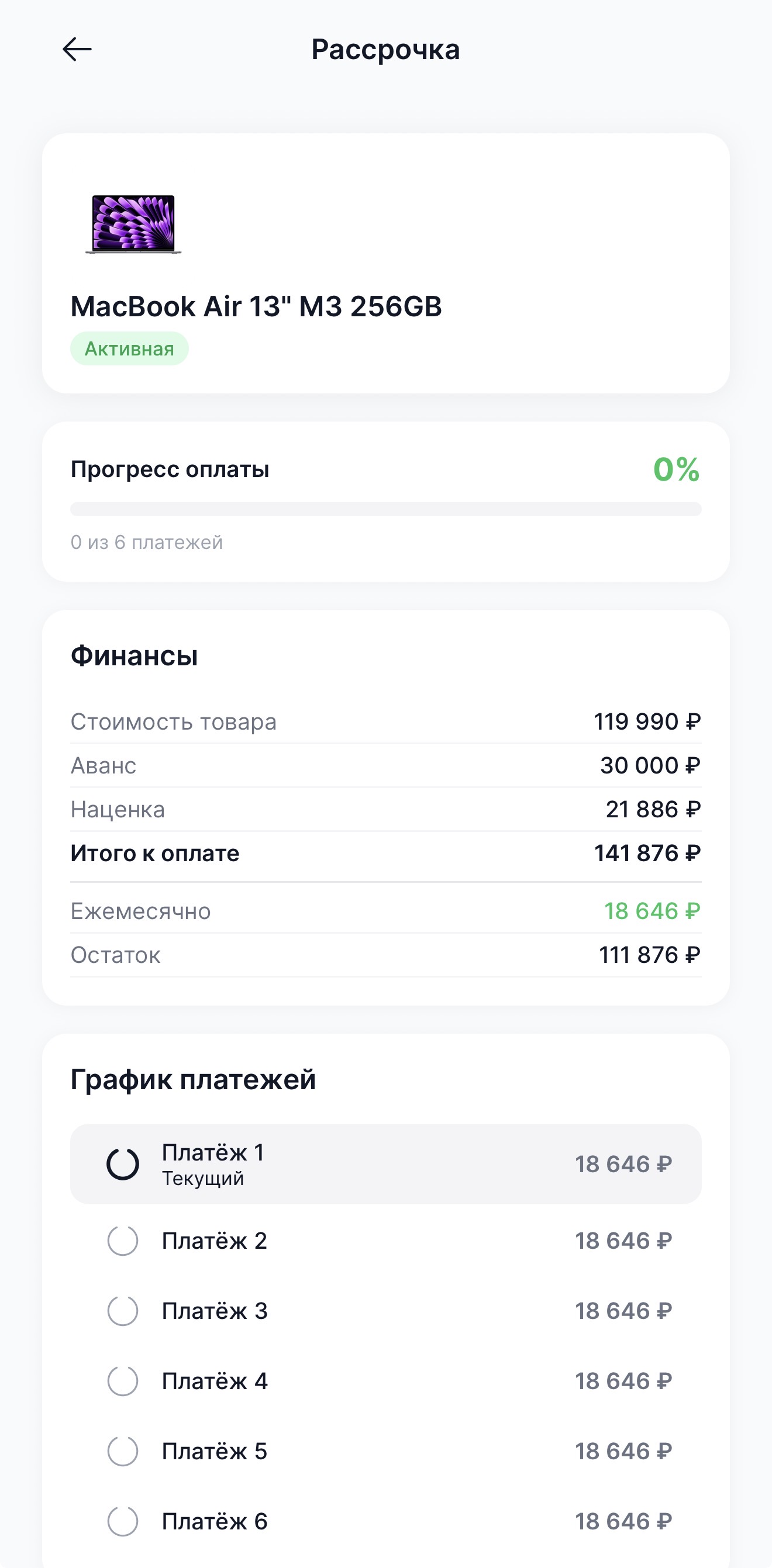Tap the monthly payment amount 18 646 ₽
Screen dimensions: 772x1568
pos(651,911)
